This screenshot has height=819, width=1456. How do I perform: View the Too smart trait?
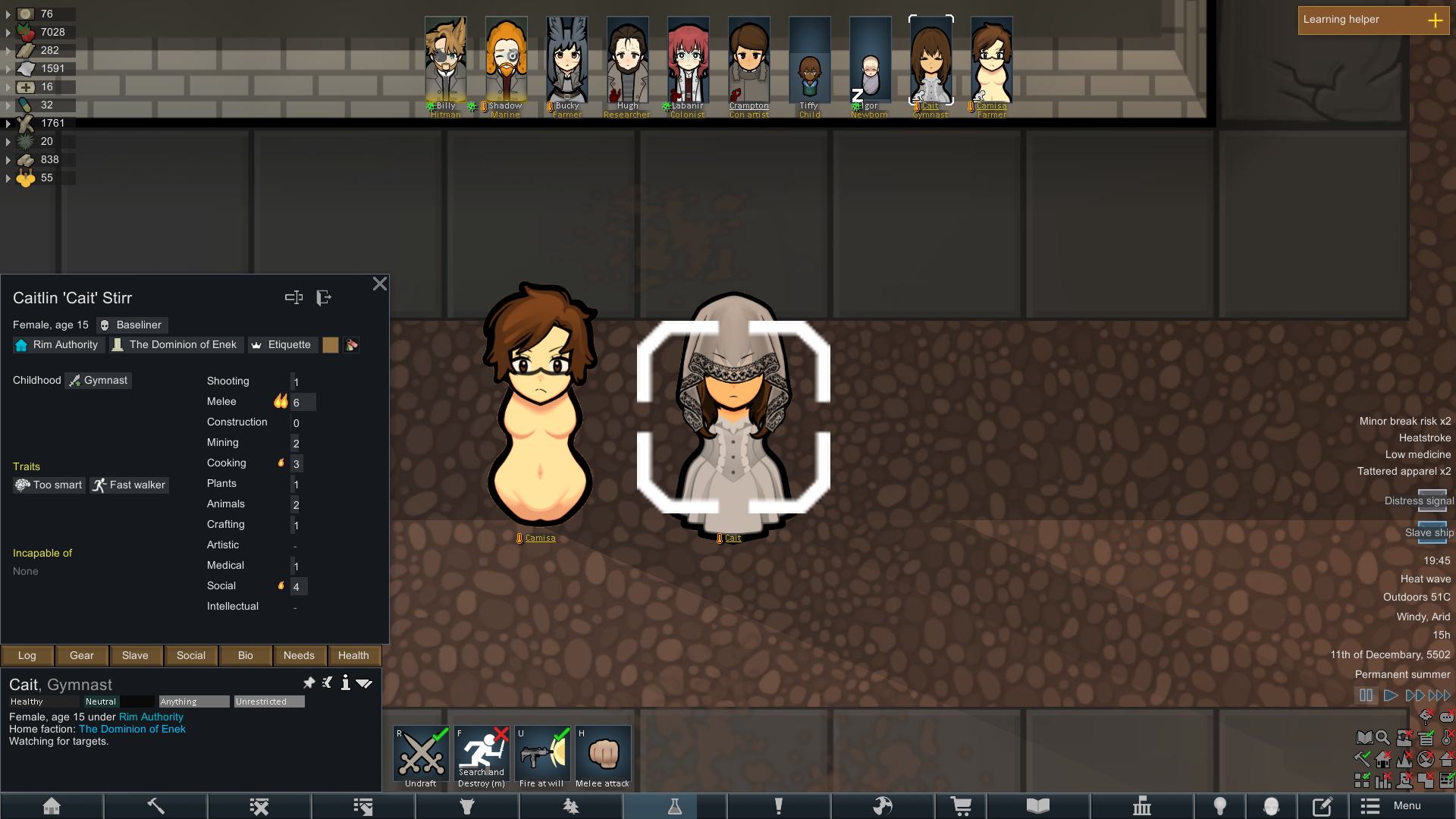[49, 485]
